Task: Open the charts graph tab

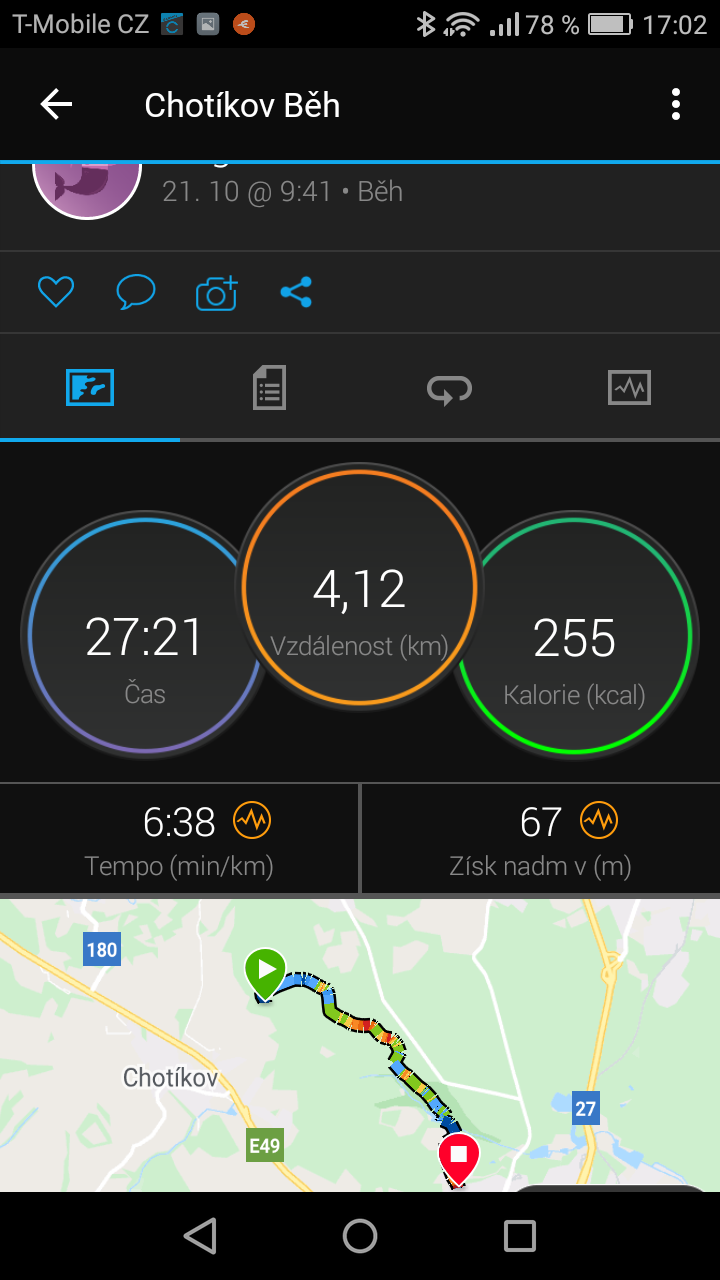Action: 629,387
